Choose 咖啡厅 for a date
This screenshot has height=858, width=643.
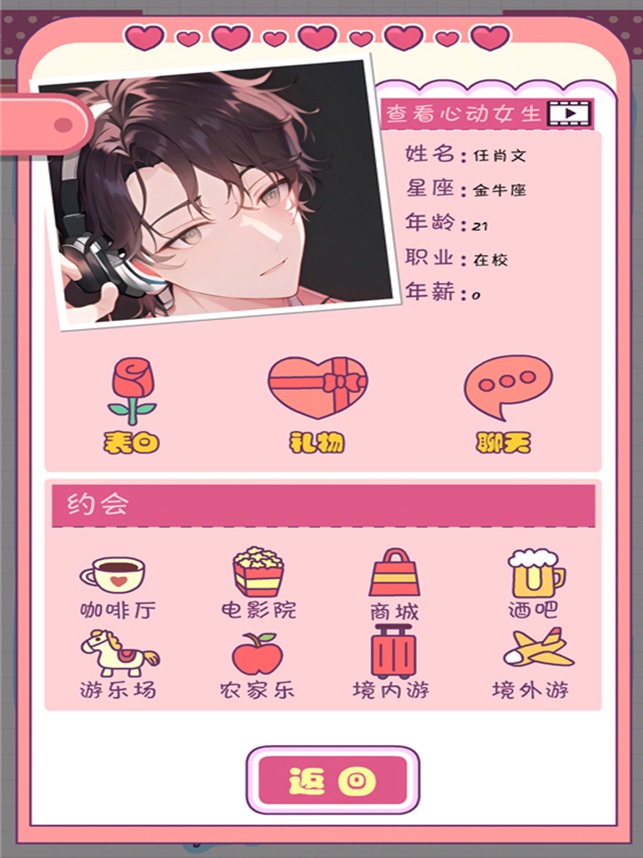coord(115,586)
